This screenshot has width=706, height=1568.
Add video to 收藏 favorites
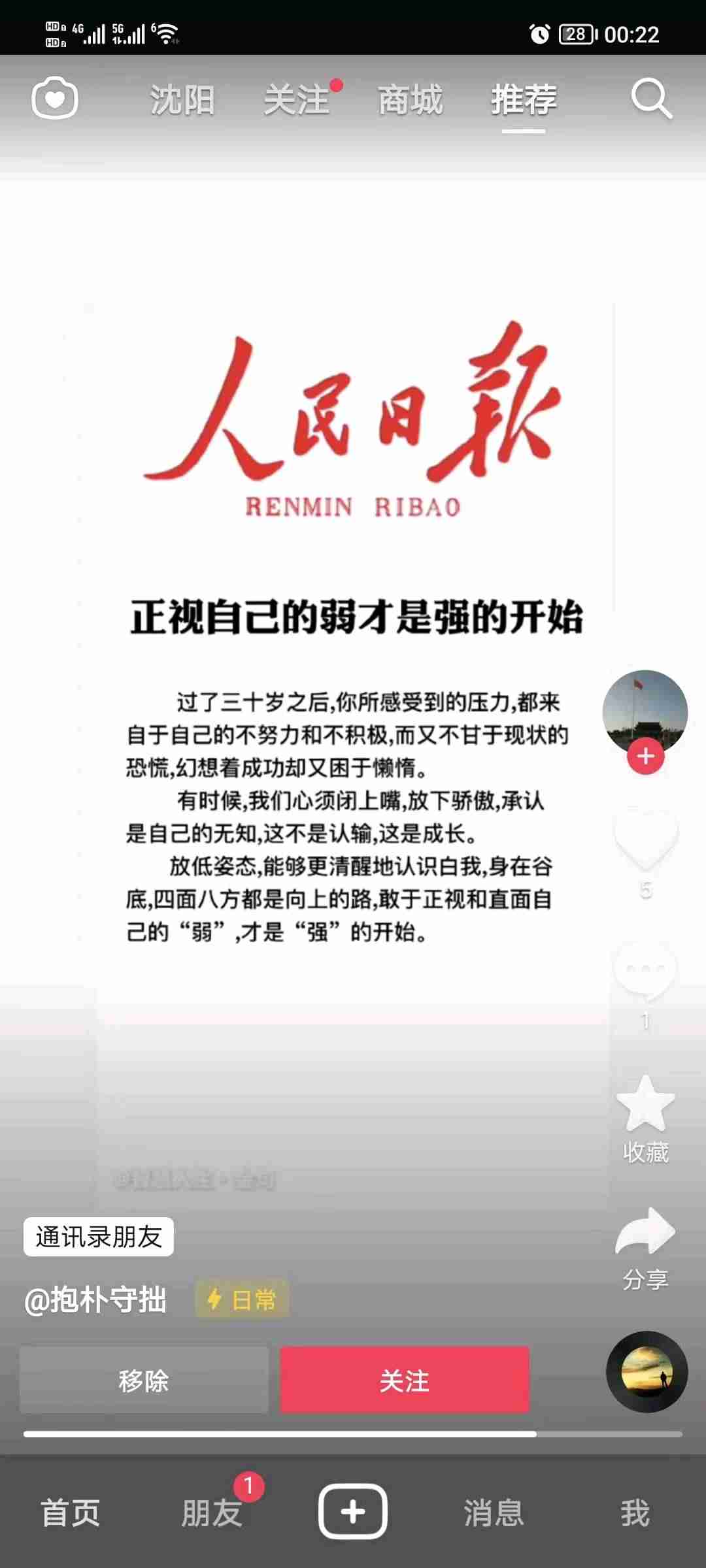[x=646, y=1104]
